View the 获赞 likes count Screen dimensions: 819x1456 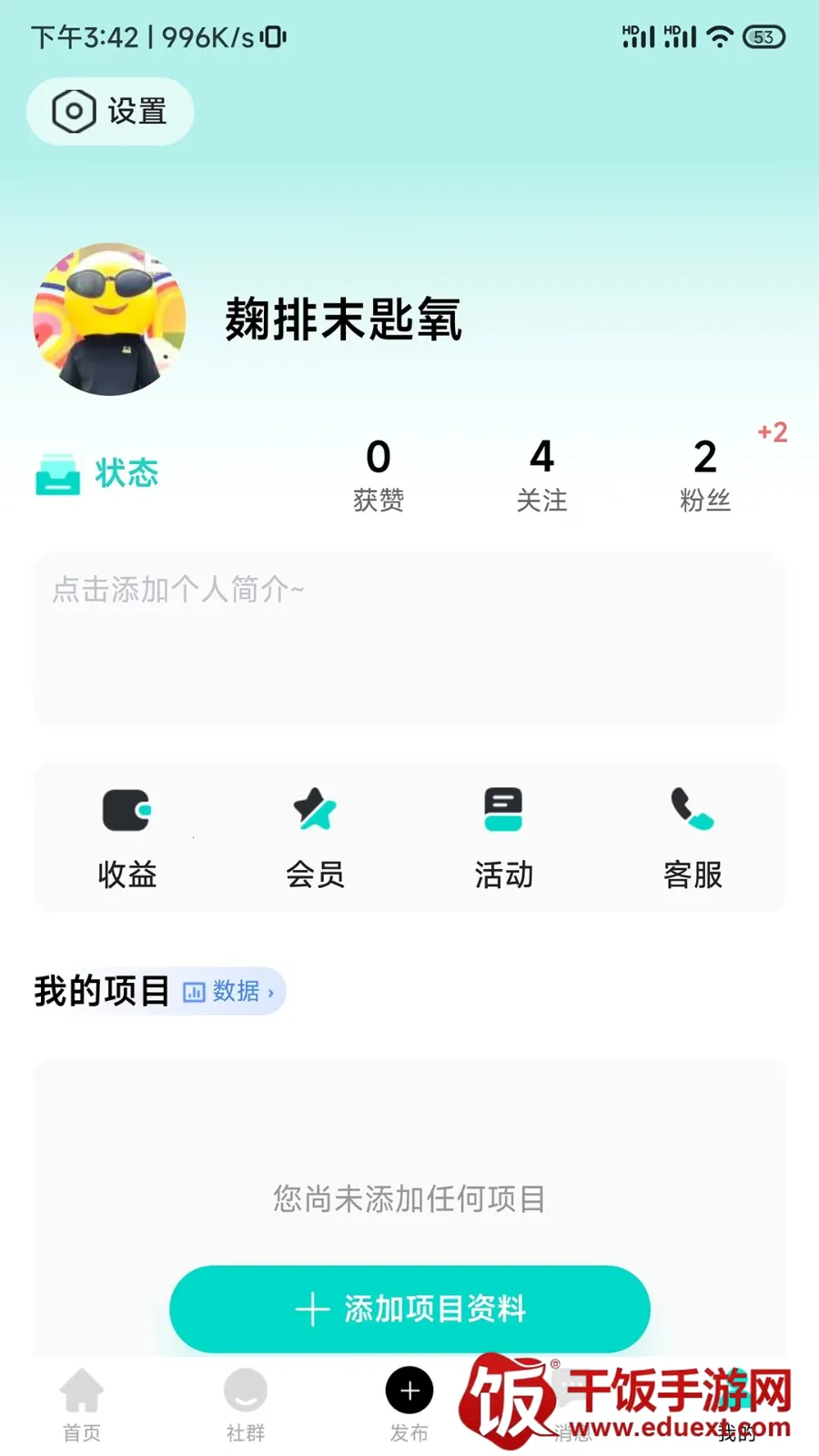pos(379,474)
